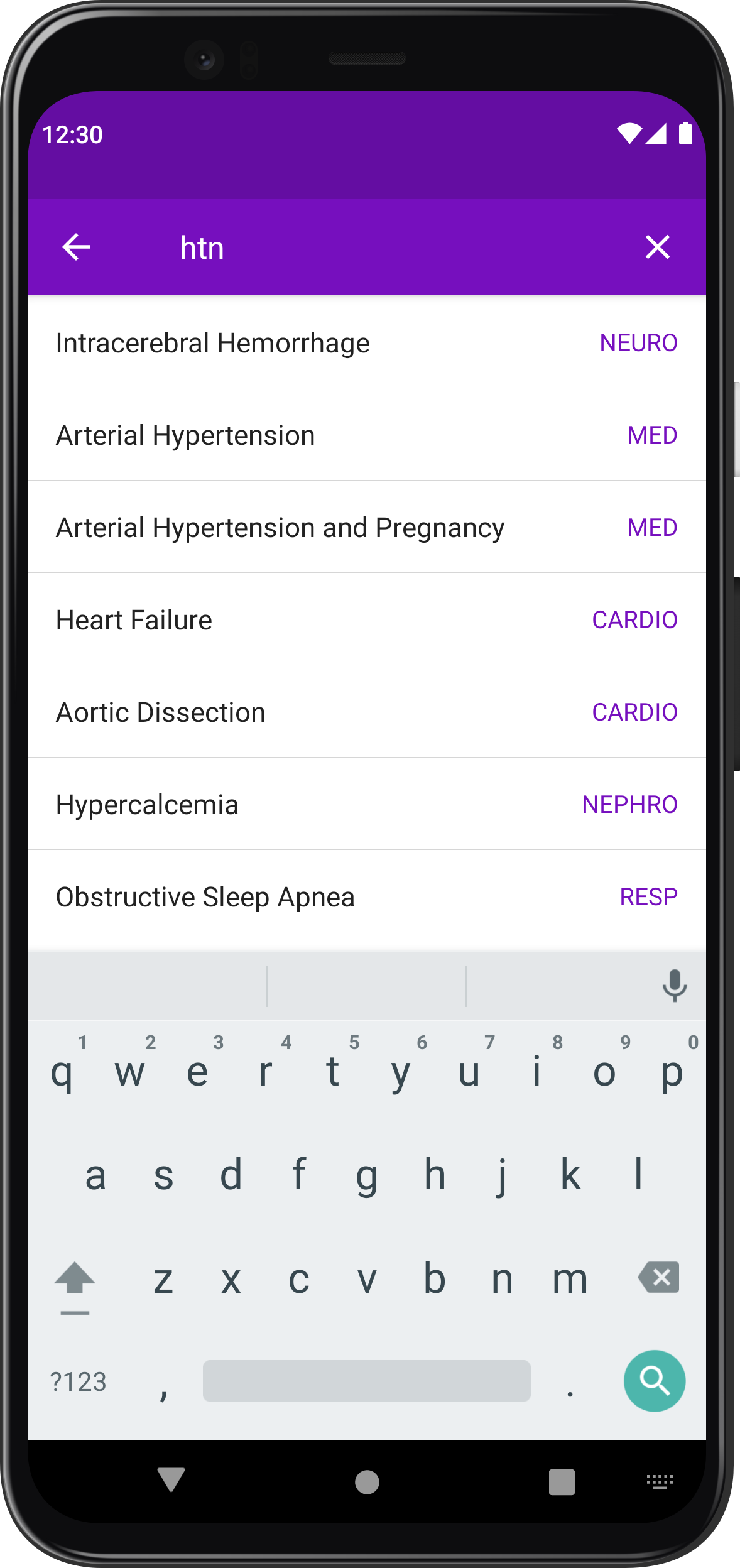View the Aortic Dissection entry

click(x=367, y=712)
